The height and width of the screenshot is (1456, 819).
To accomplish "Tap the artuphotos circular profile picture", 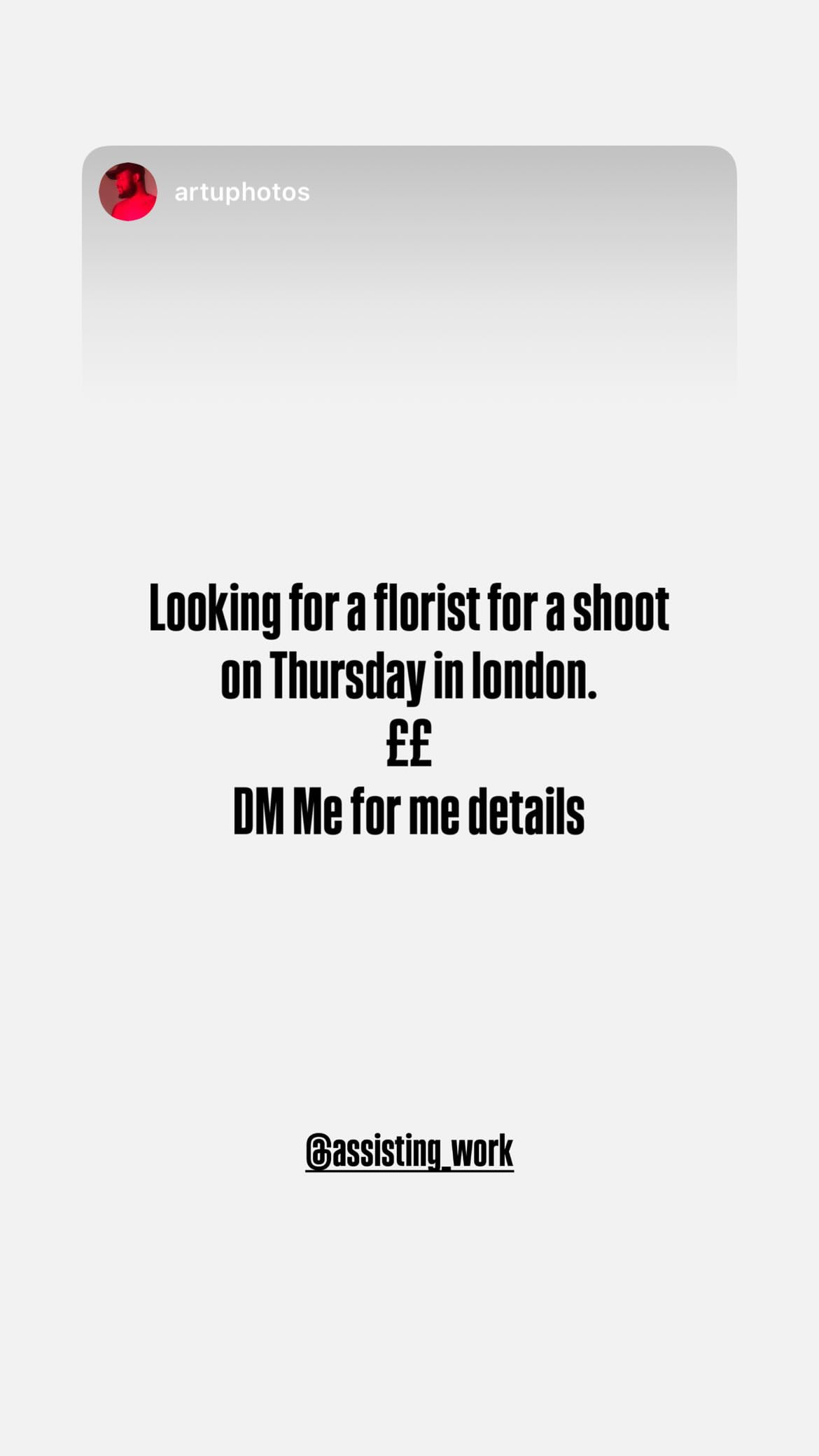I will [x=128, y=192].
